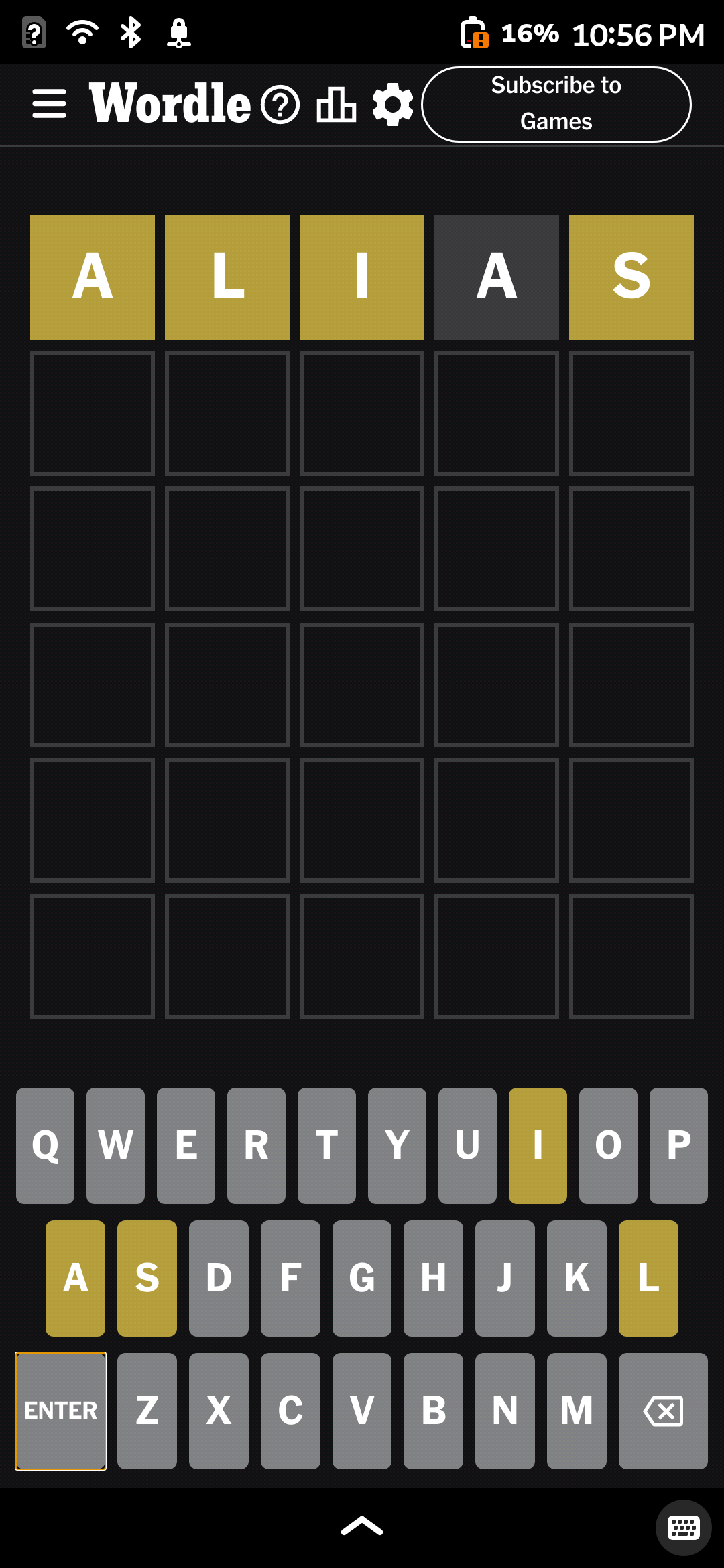Select the letter O key

pyautogui.click(x=608, y=1145)
